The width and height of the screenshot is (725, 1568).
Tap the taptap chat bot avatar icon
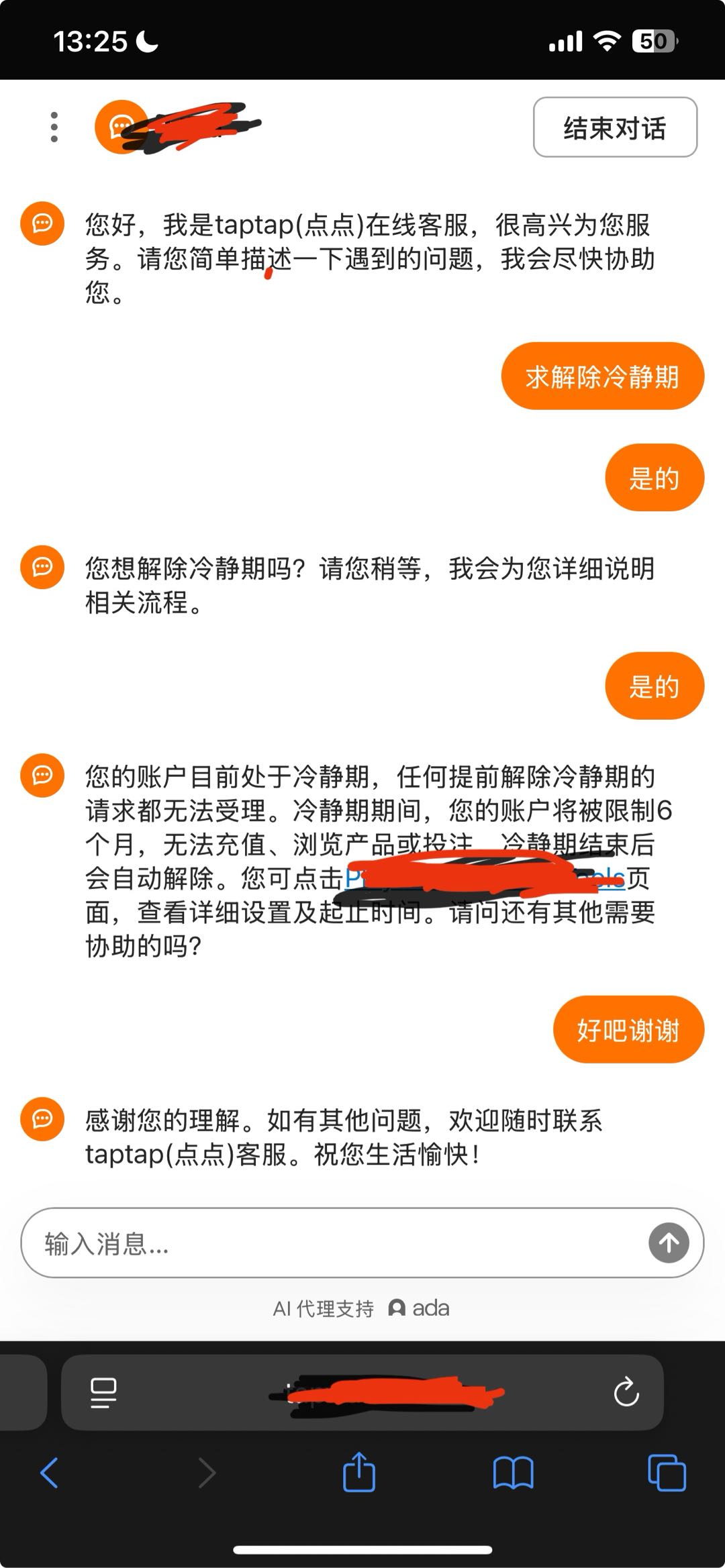tap(42, 225)
